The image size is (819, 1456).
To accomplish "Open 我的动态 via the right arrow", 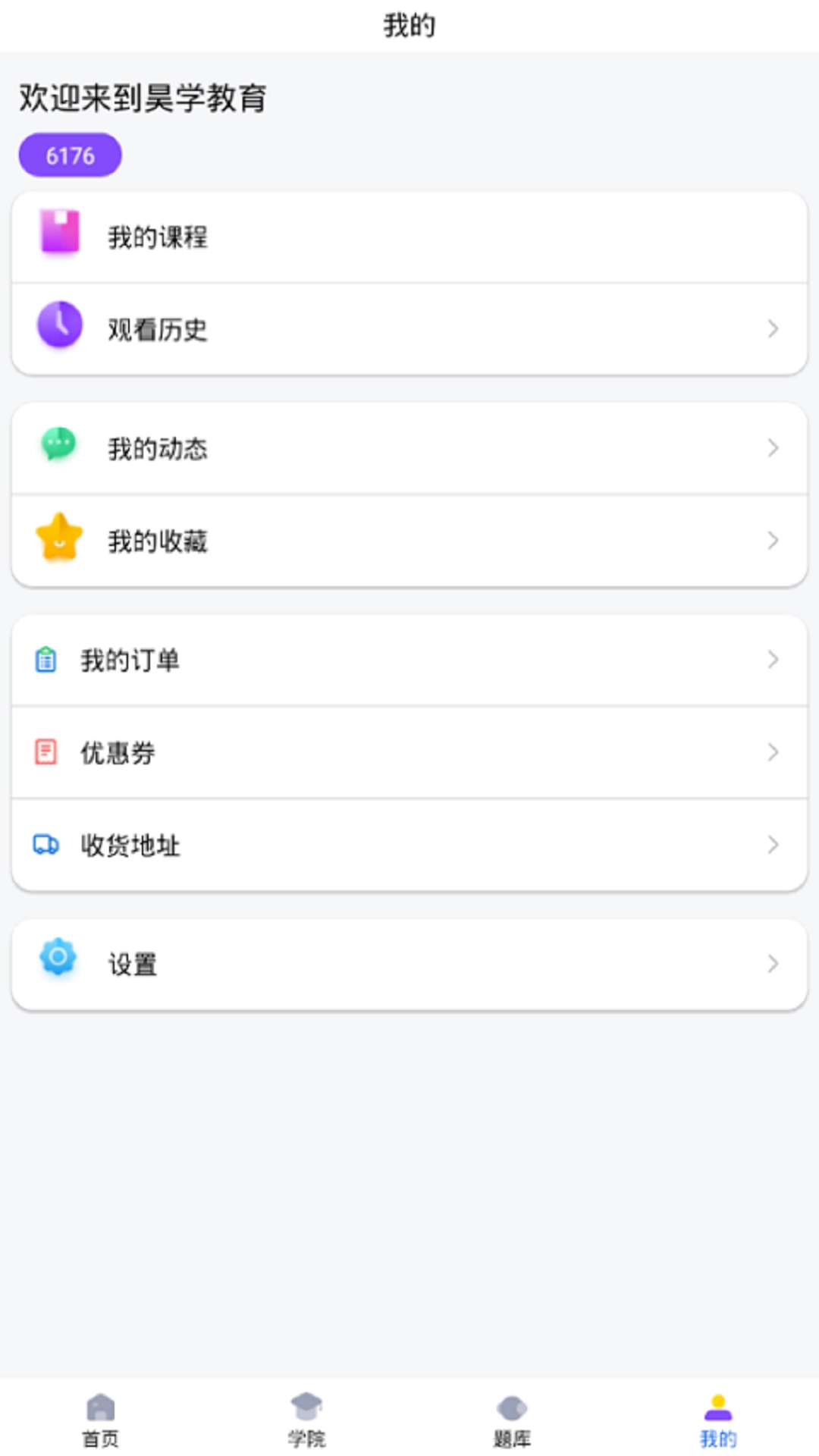I will [773, 447].
